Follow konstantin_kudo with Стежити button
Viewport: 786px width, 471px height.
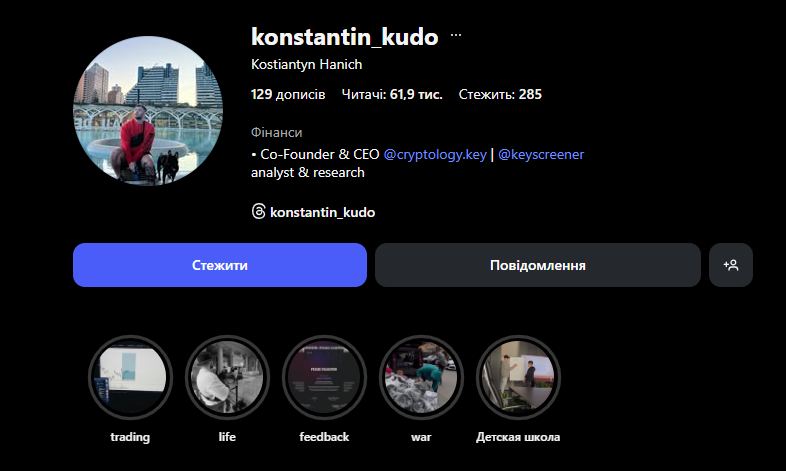tap(220, 266)
